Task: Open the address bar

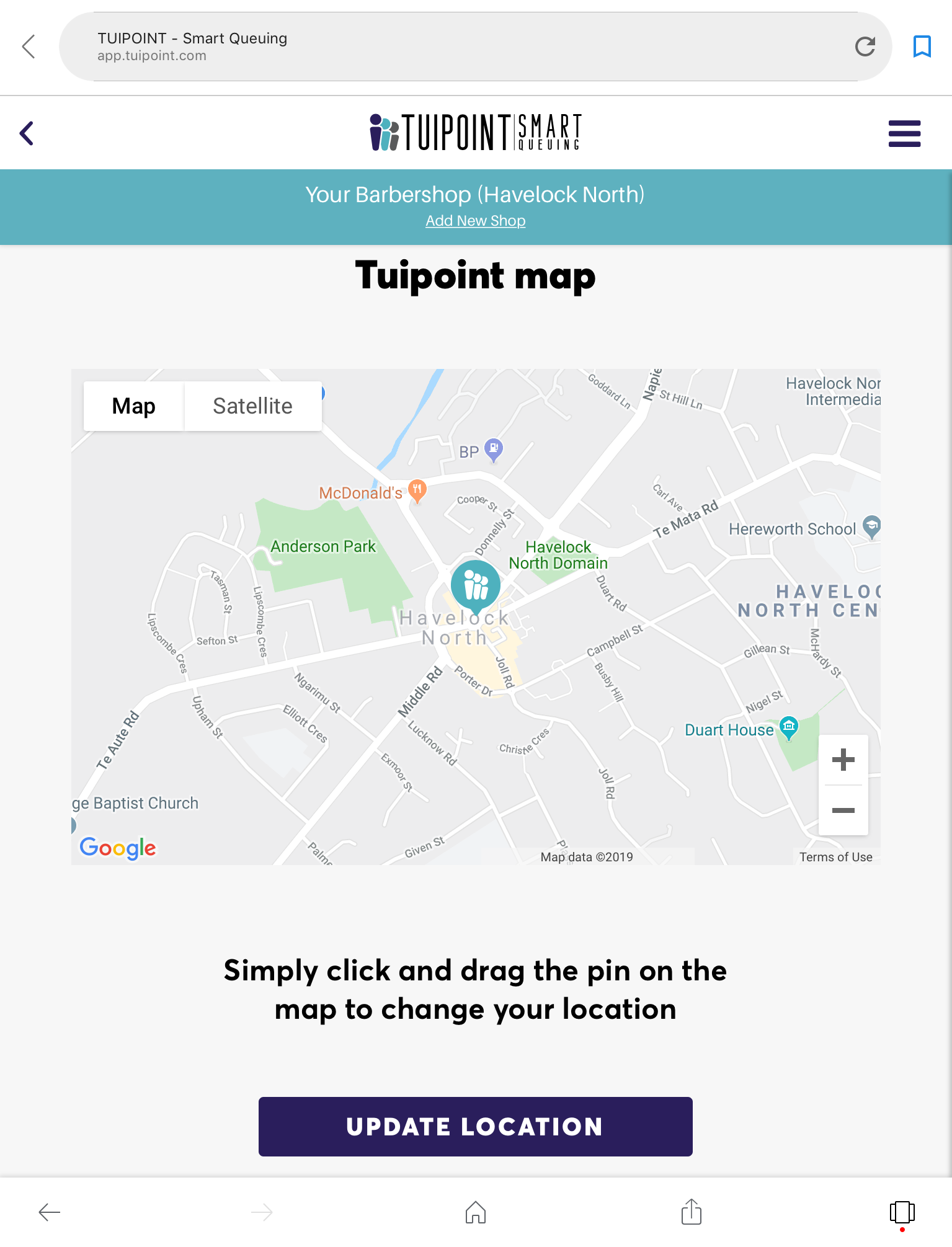Action: [x=434, y=47]
